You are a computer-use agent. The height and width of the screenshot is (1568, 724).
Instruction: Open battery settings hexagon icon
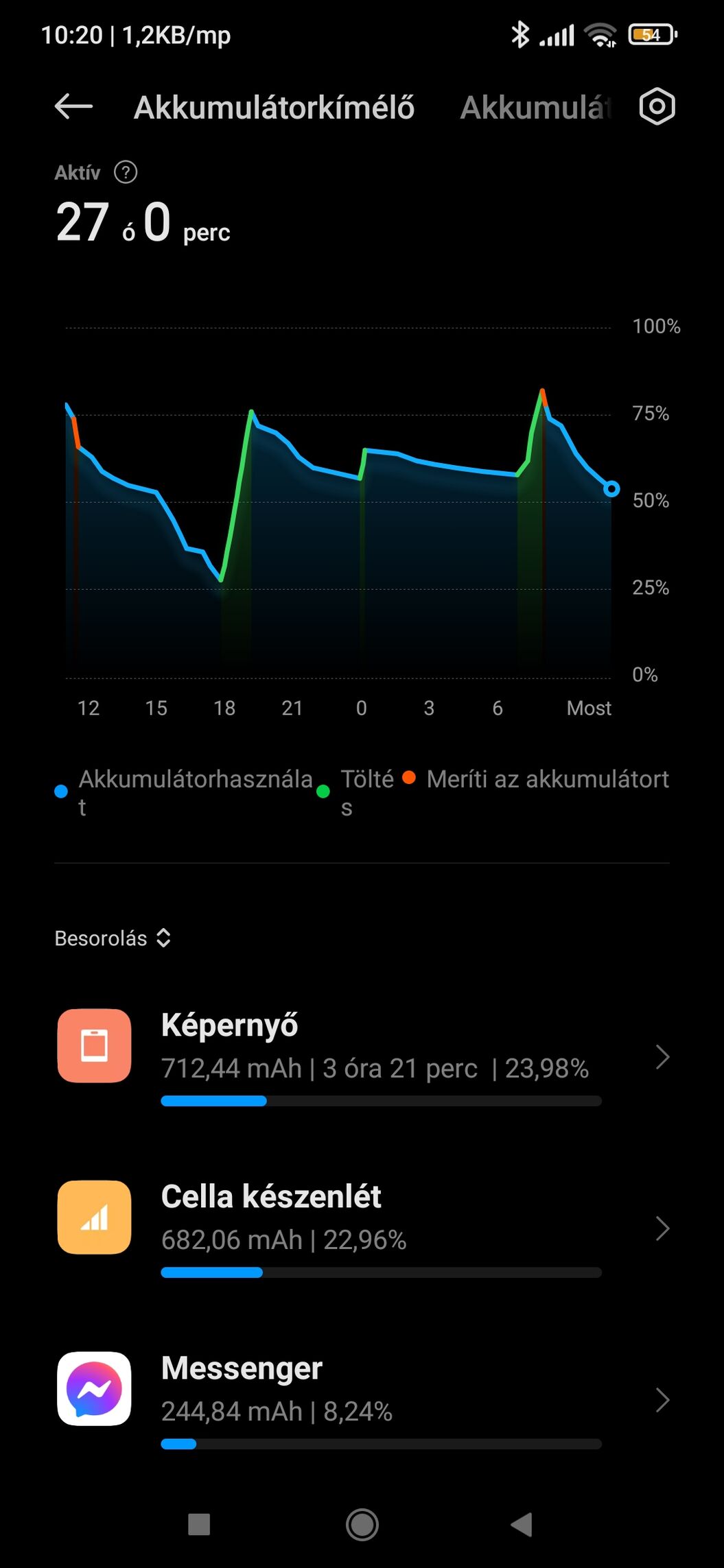click(x=657, y=106)
